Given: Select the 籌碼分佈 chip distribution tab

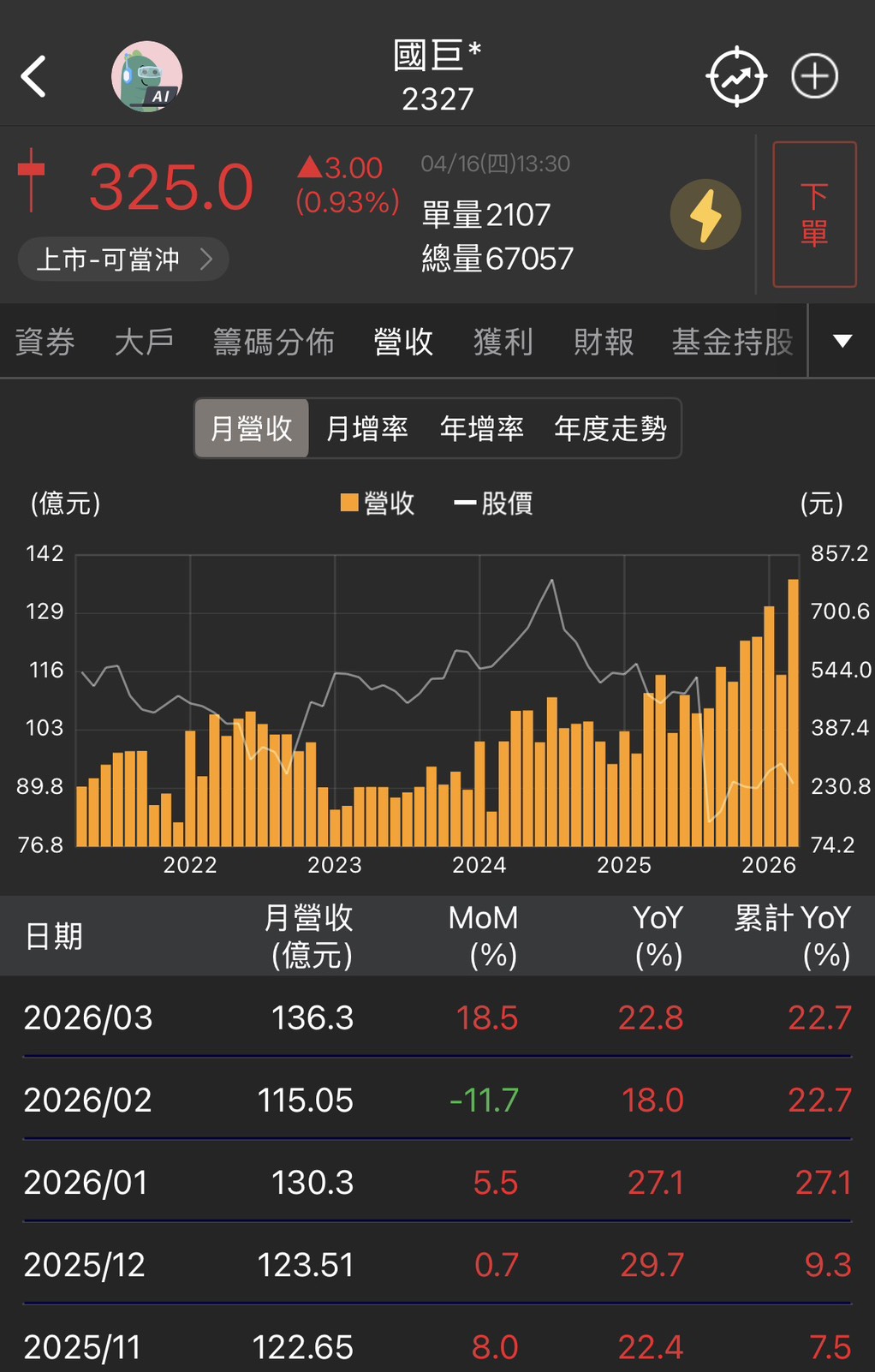Looking at the screenshot, I should pyautogui.click(x=273, y=341).
